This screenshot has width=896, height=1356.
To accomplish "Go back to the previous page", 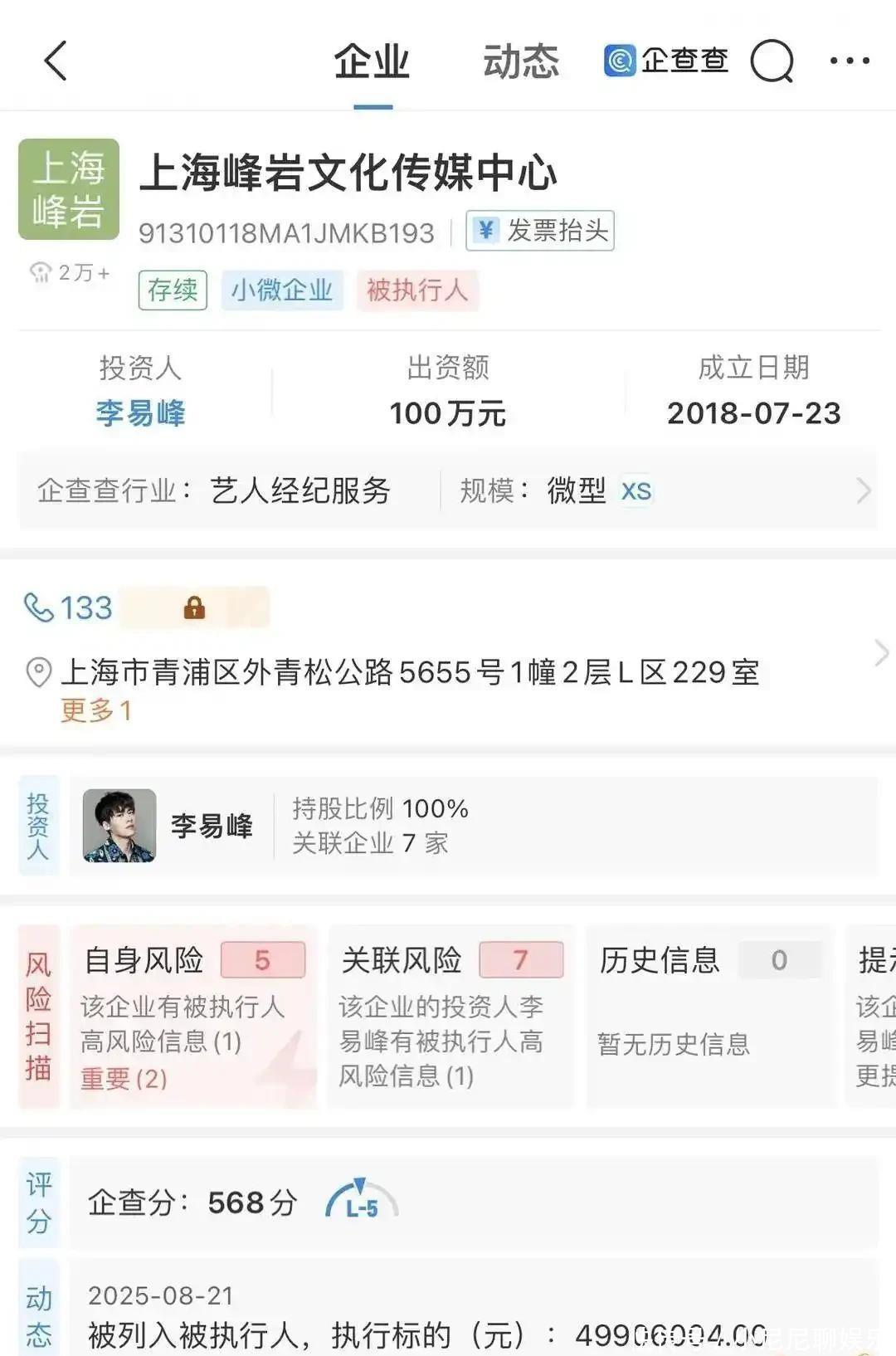I will pos(56,61).
